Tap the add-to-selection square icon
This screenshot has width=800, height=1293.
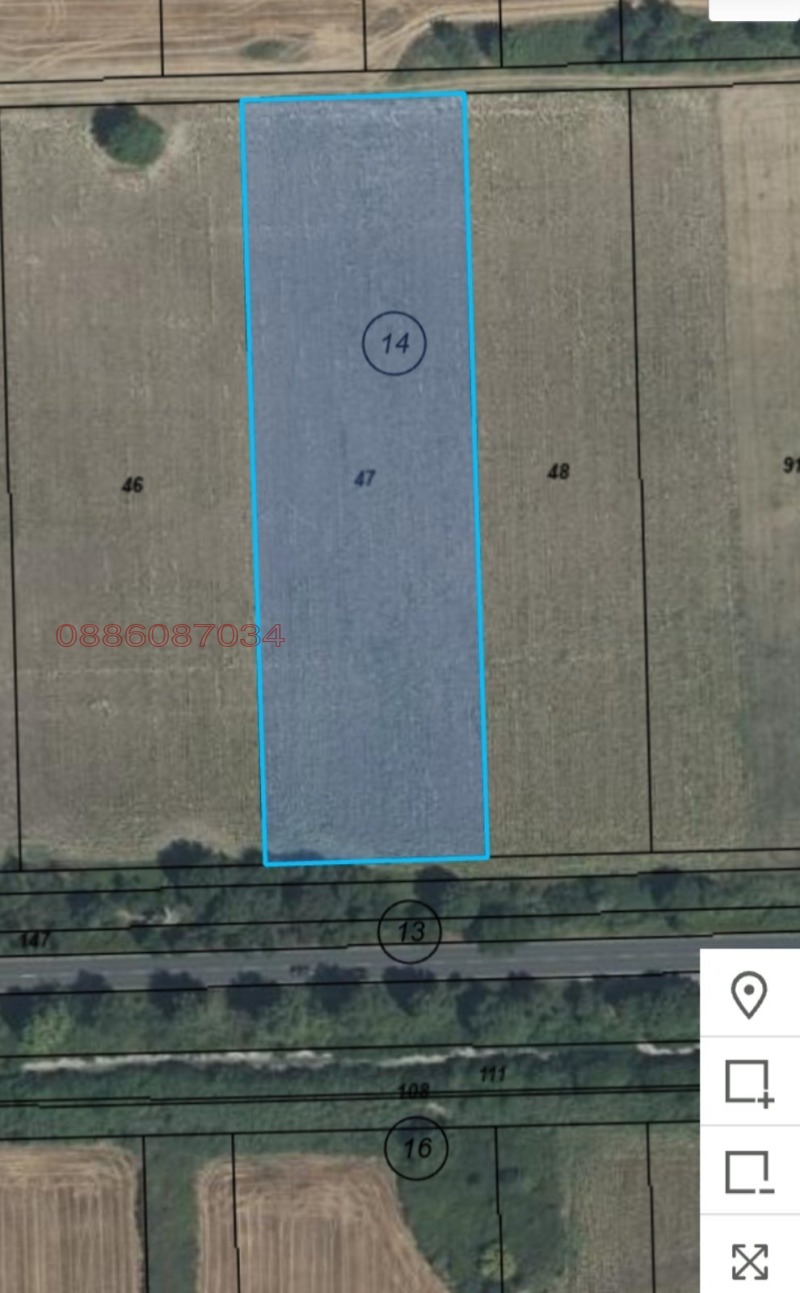(749, 1082)
